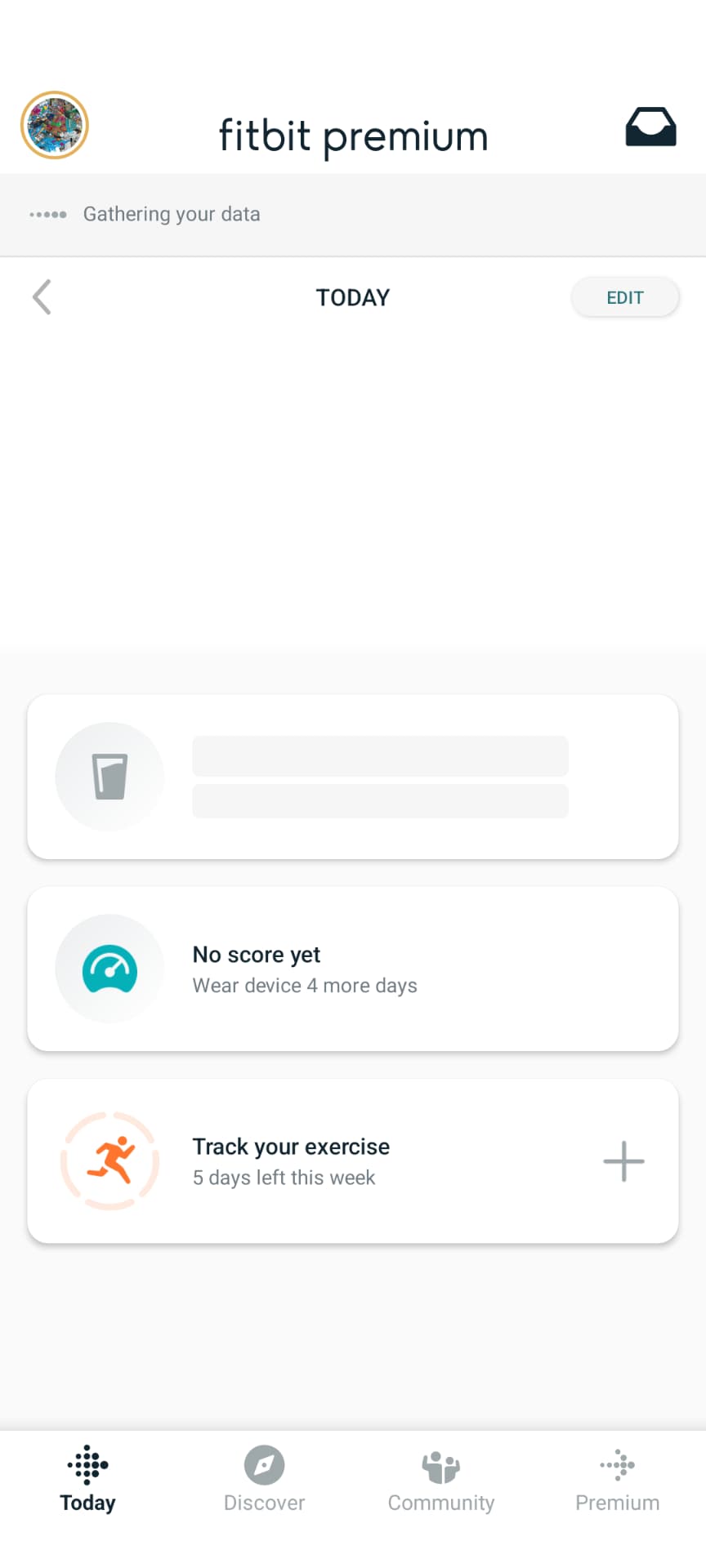Tap the EDIT button
The height and width of the screenshot is (1568, 706).
click(x=625, y=297)
